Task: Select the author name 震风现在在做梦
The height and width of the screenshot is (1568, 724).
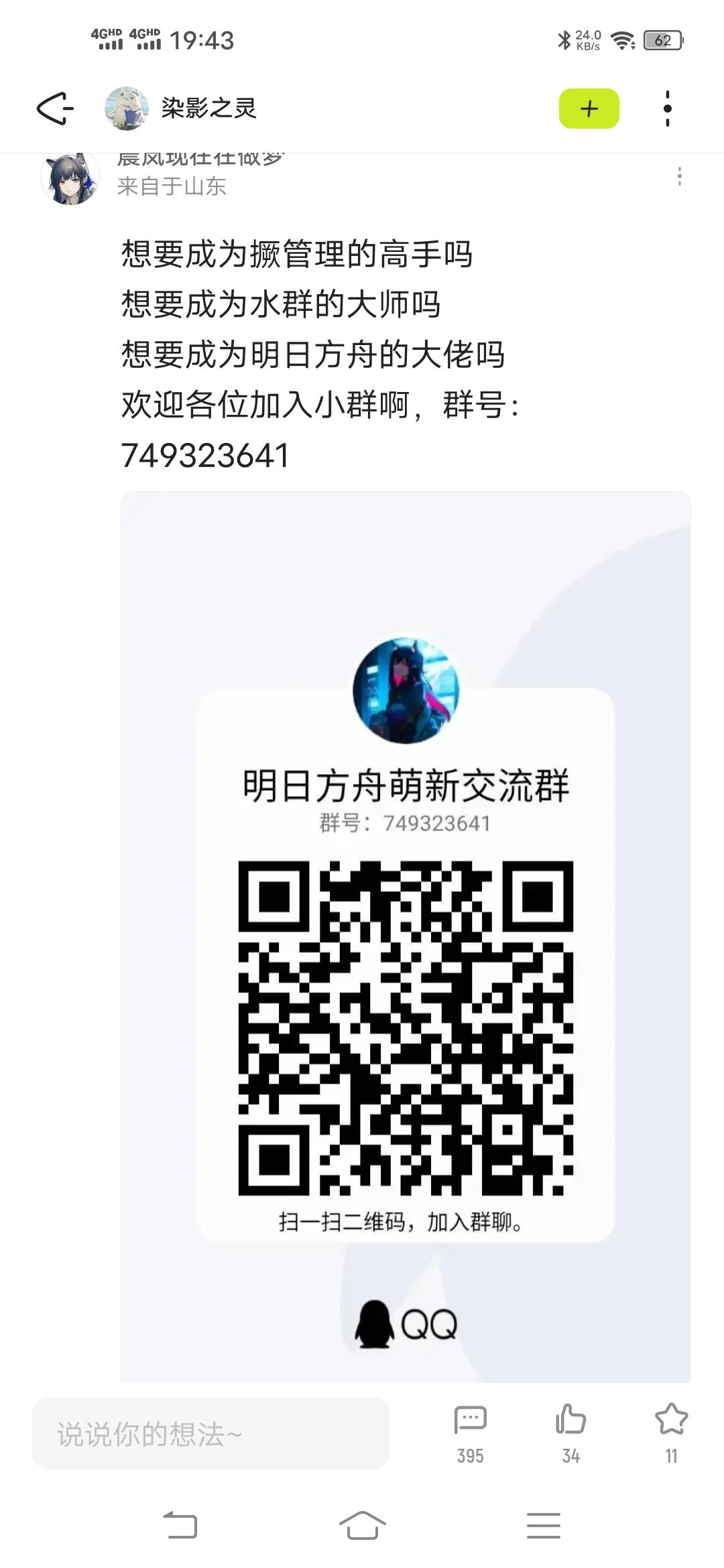Action: tap(198, 159)
